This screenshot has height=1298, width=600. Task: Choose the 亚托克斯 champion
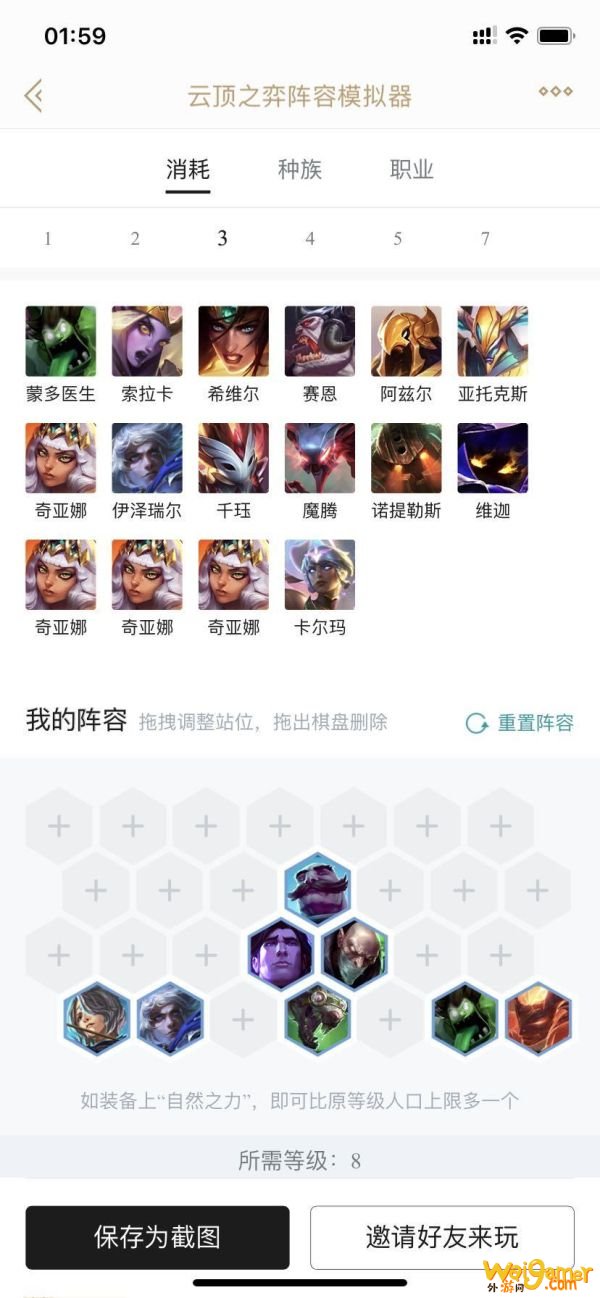pyautogui.click(x=493, y=342)
